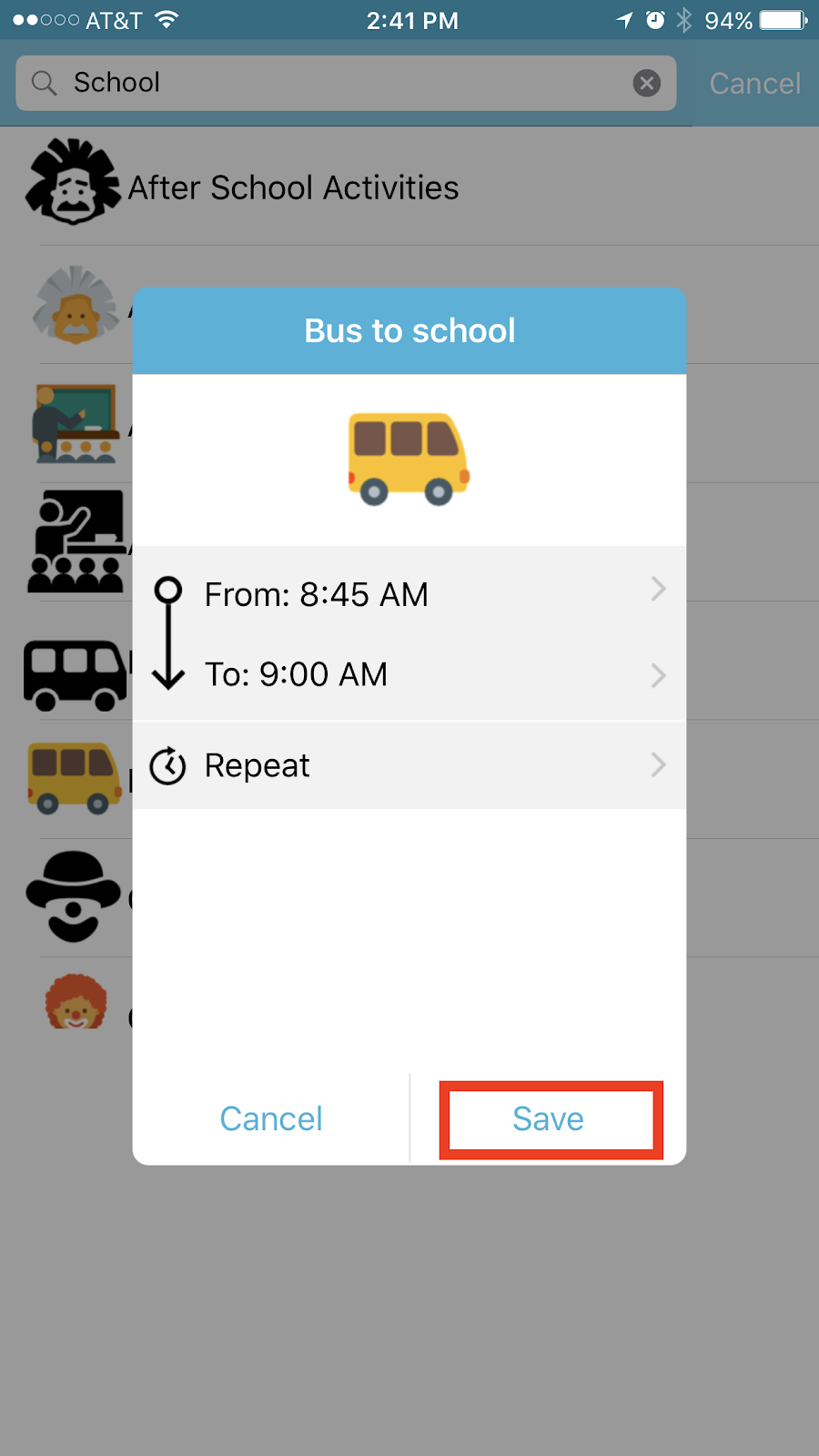Clear the School search text
Screen dimensions: 819x1456
(646, 84)
